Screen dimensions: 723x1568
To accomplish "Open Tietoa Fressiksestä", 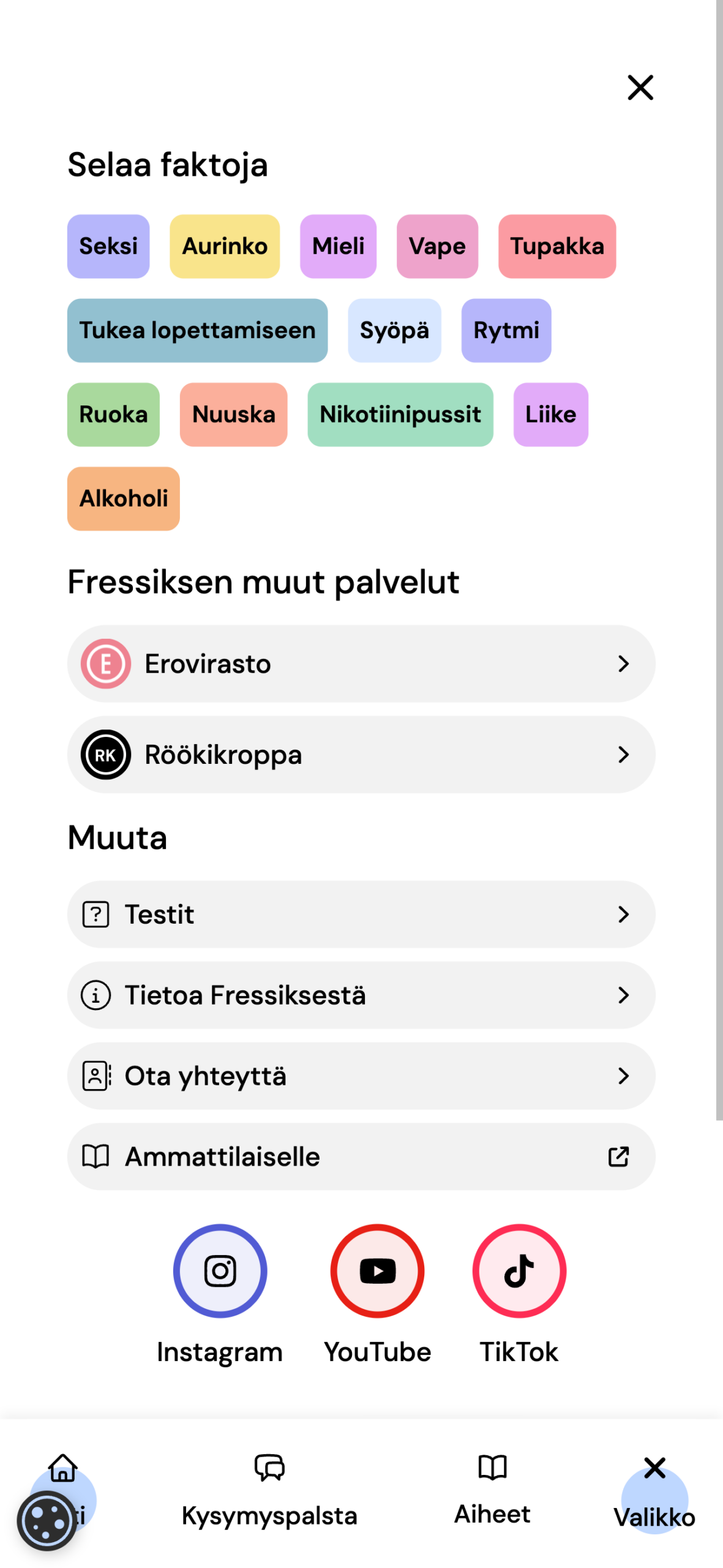I will click(361, 994).
